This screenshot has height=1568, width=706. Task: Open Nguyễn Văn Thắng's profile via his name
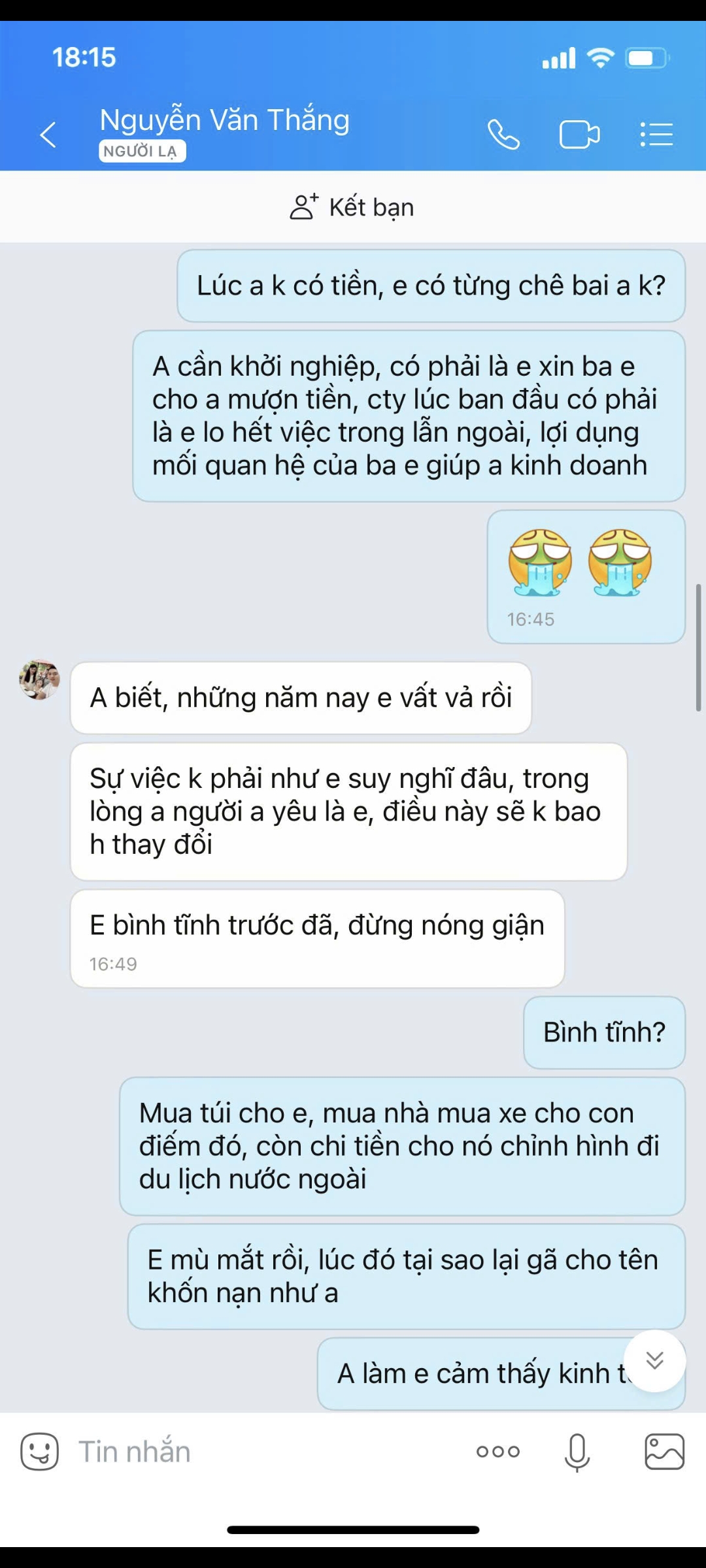pos(224,120)
